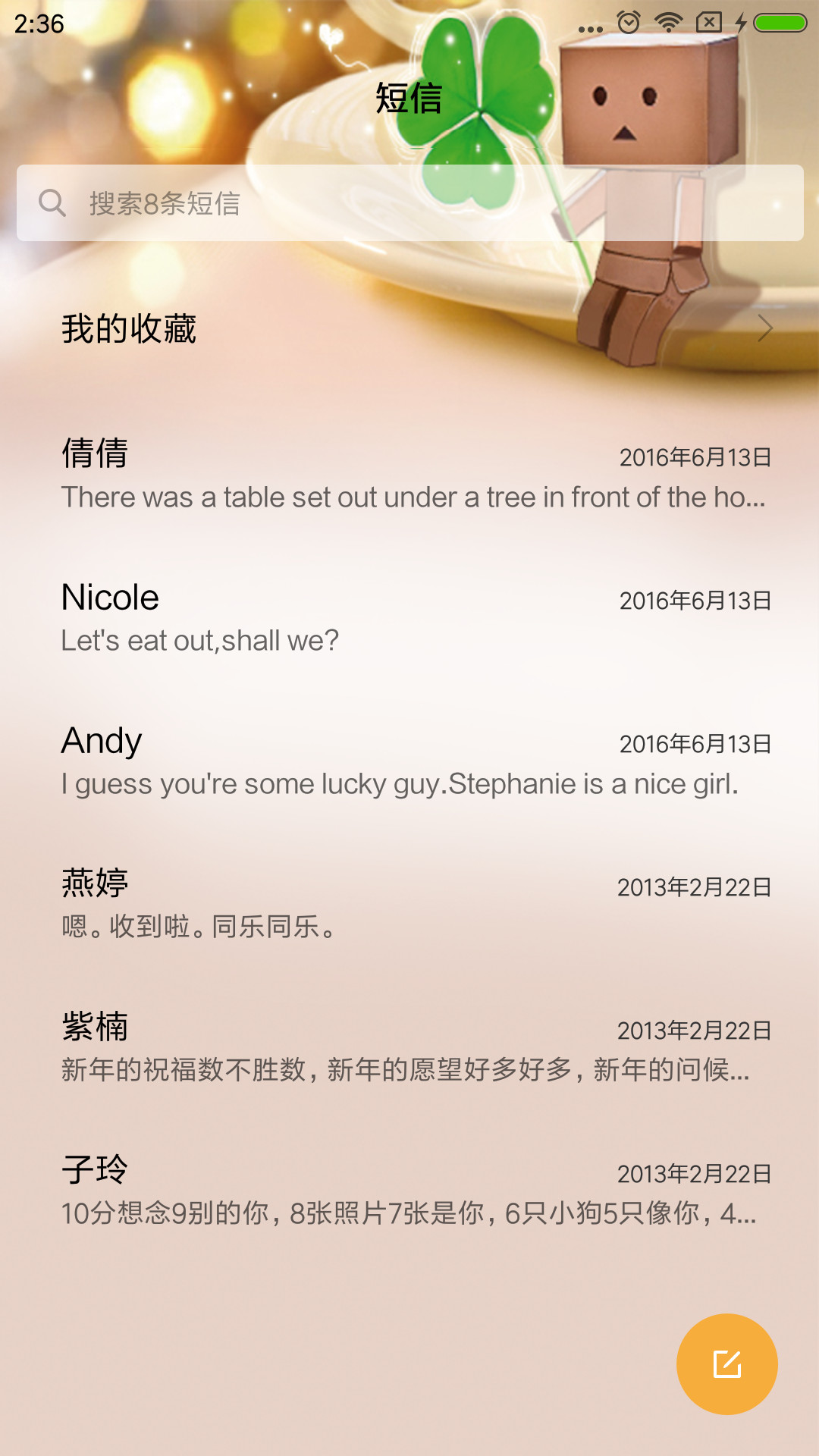The height and width of the screenshot is (1456, 819).
Task: Open 紫楠's New Year message
Action: point(409,1048)
